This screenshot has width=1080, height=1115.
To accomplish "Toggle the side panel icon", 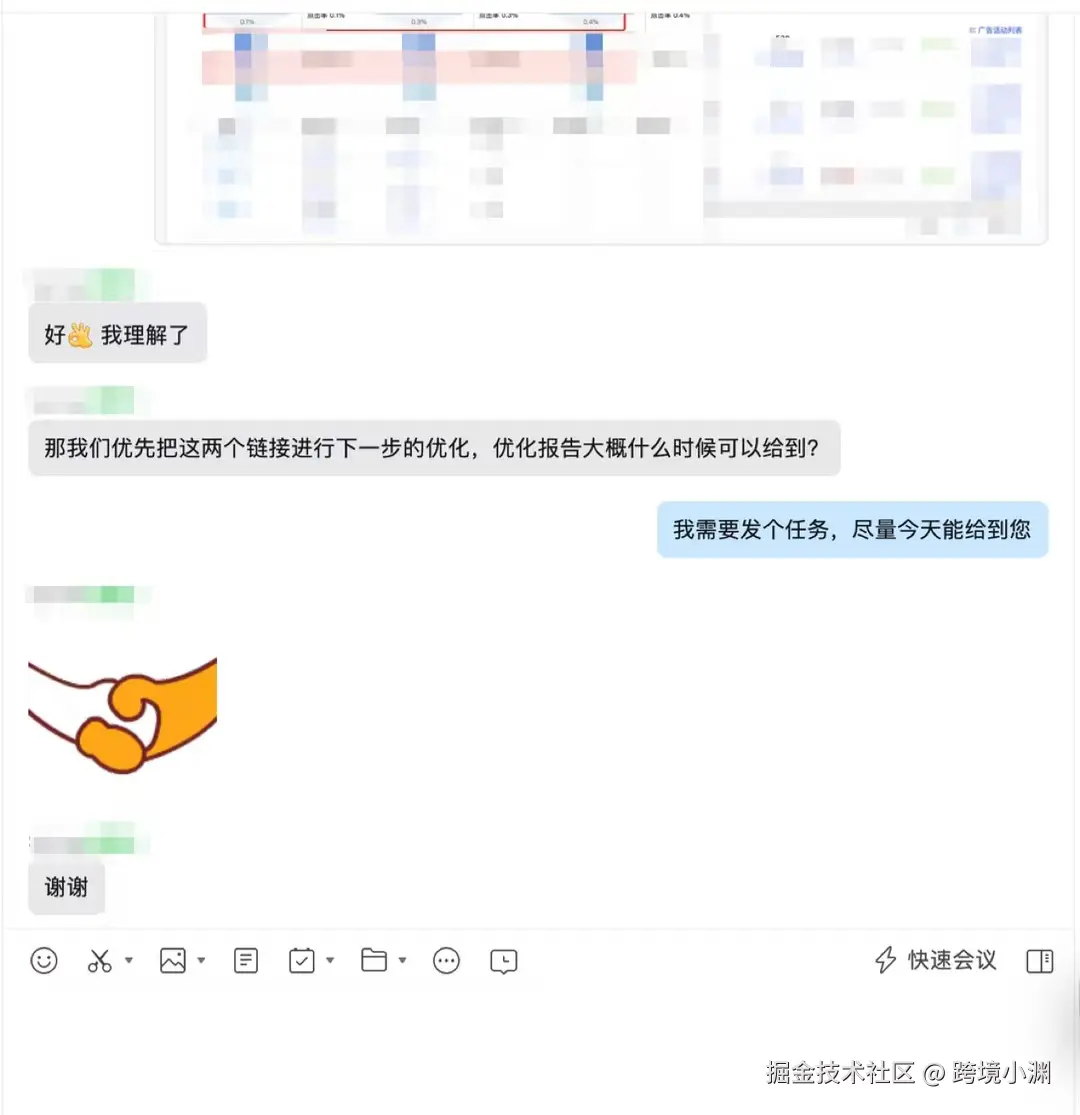I will coord(1040,961).
